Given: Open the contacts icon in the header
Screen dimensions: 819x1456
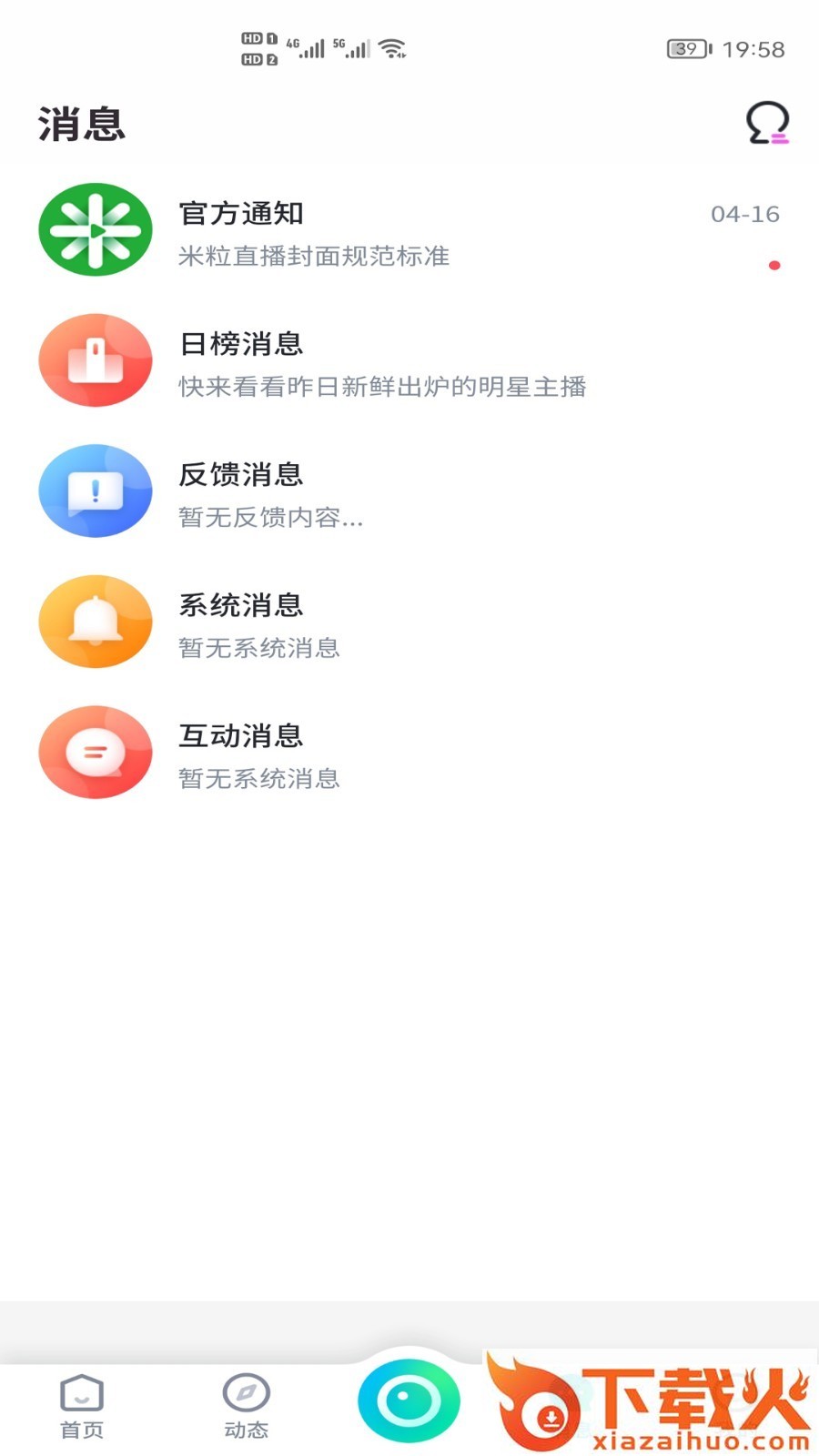Looking at the screenshot, I should pos(766,123).
